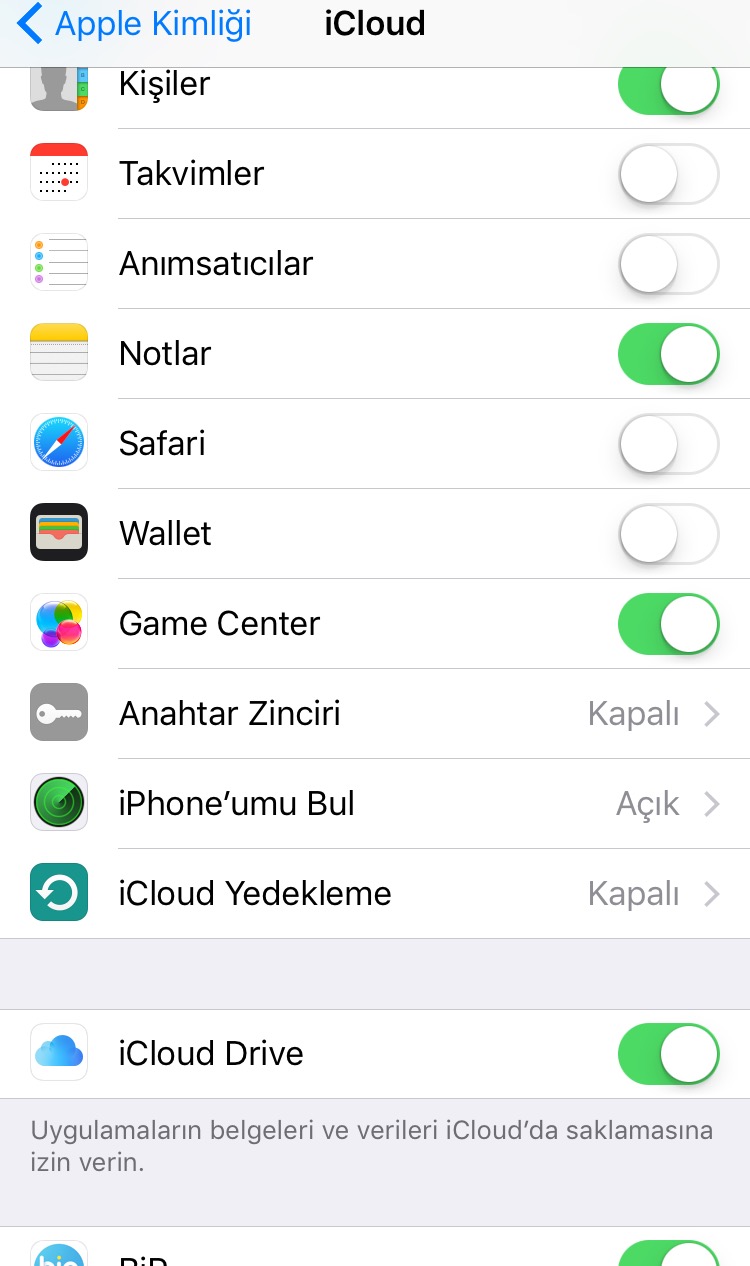Turn on Anımsatıcılar syncing
Screen dimensions: 750x1266
pos(668,264)
